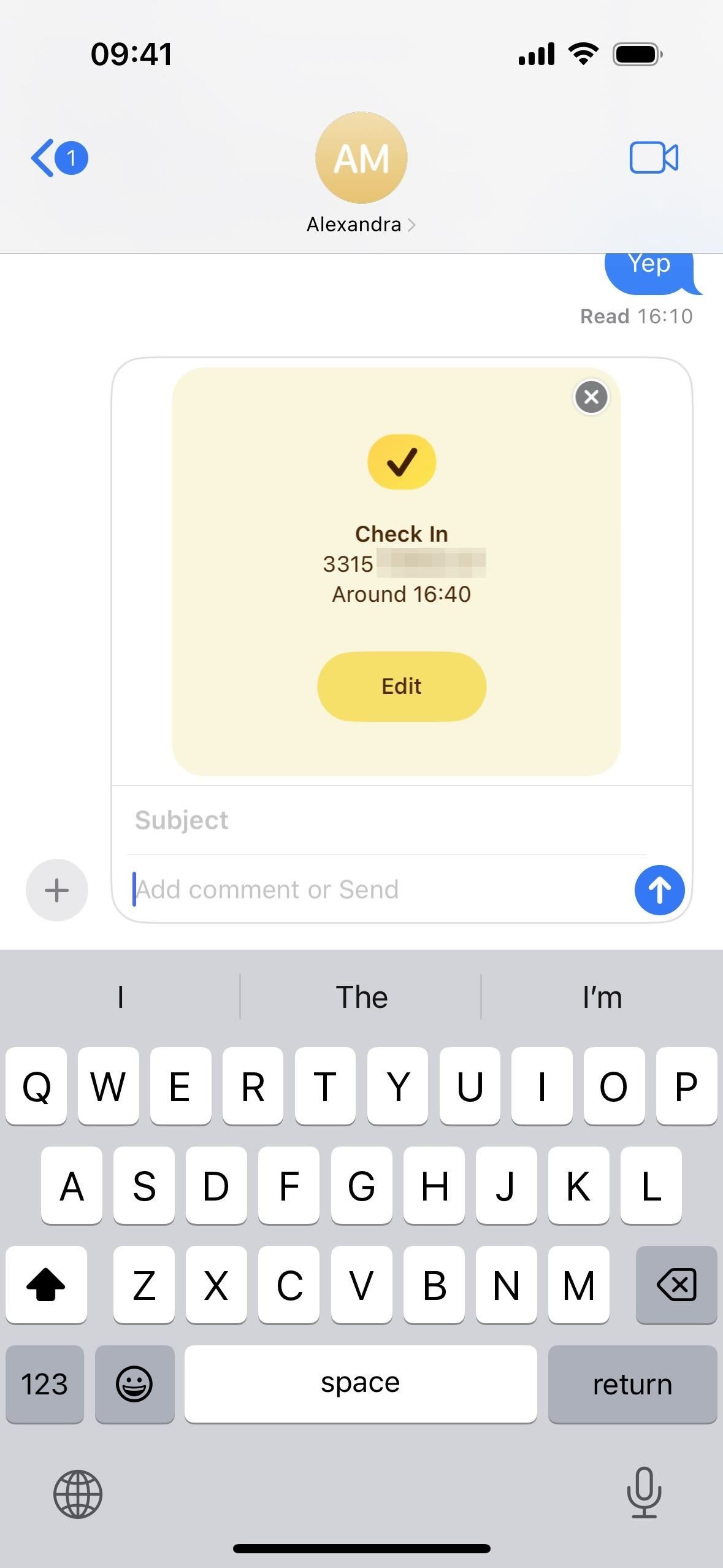Change keyboard language with globe icon
The image size is (723, 1568).
tap(78, 1494)
